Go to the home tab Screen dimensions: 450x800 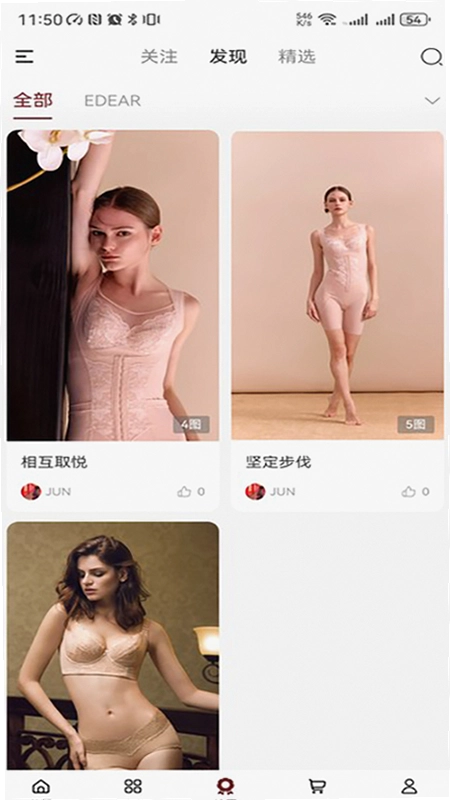point(41,786)
